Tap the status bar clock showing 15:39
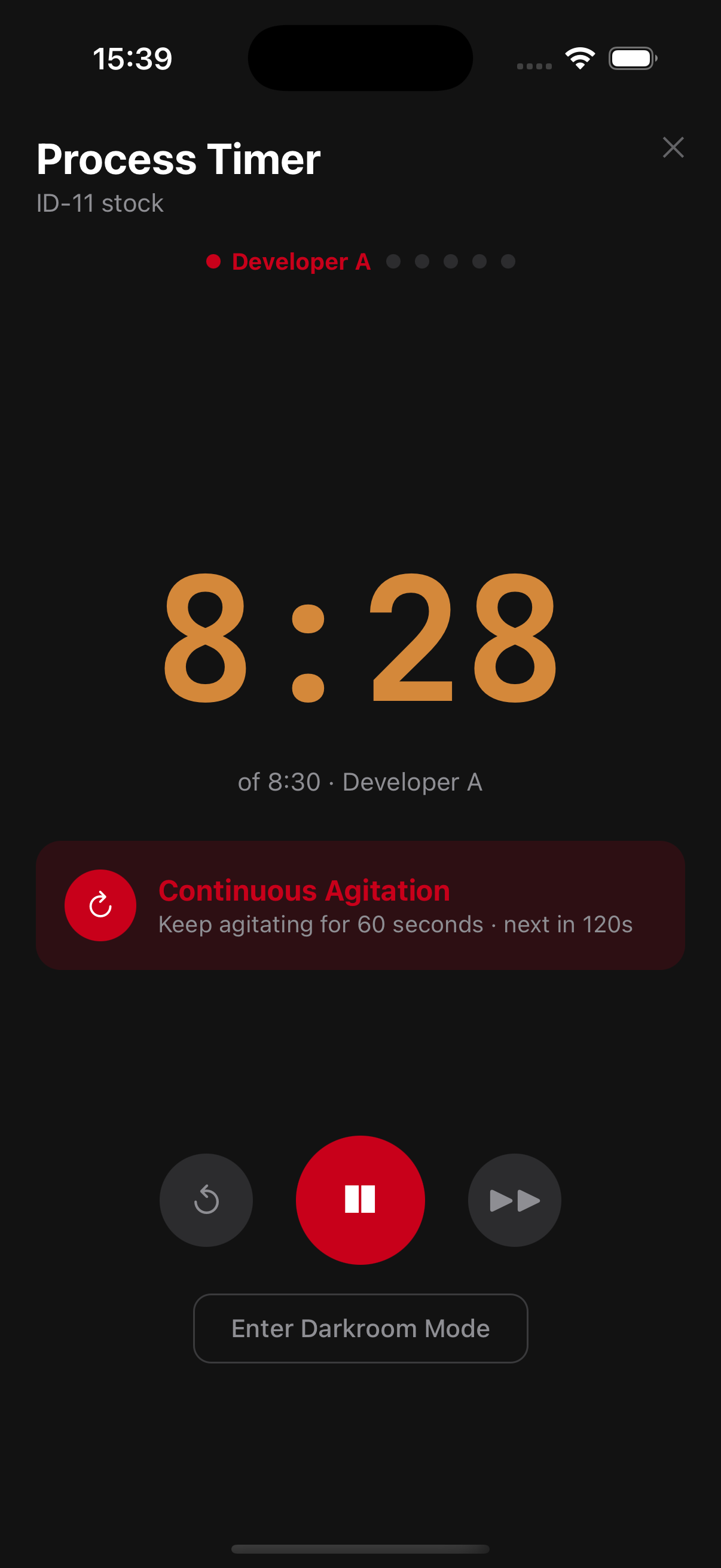Screen dimensions: 721x1568 coord(134,58)
